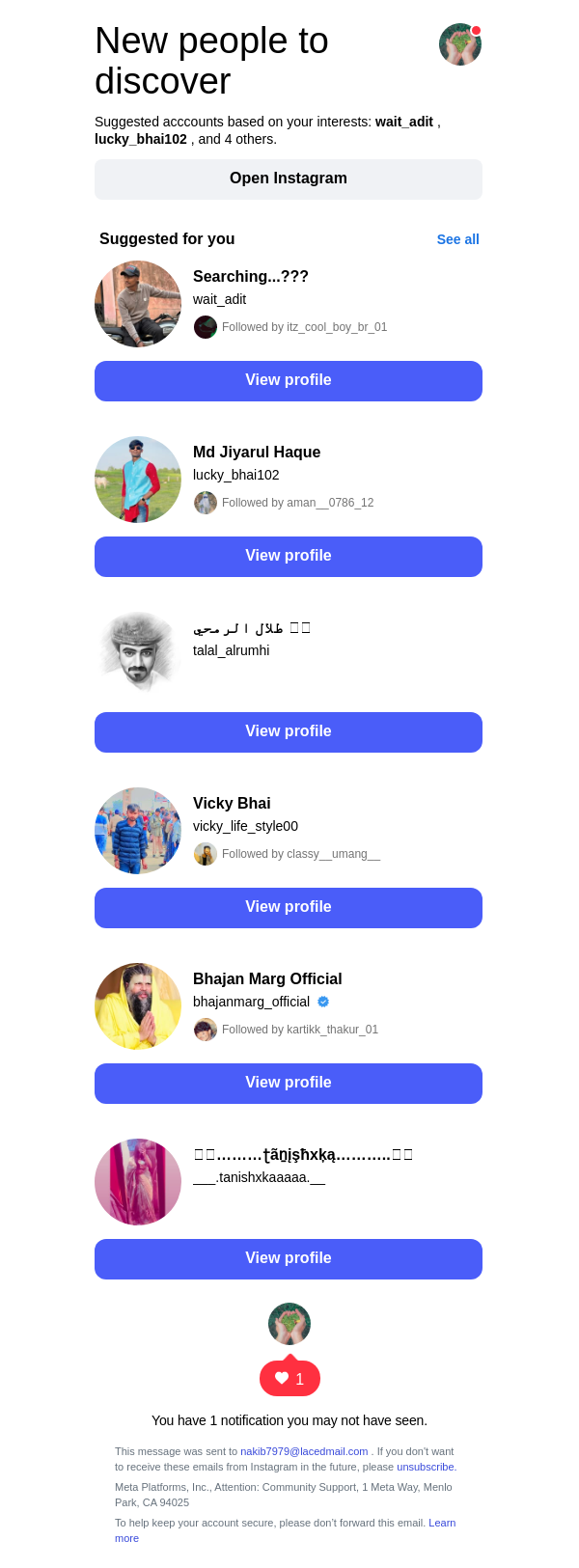Tap the nakib7979@lacedmail.com email link

click(x=304, y=1451)
